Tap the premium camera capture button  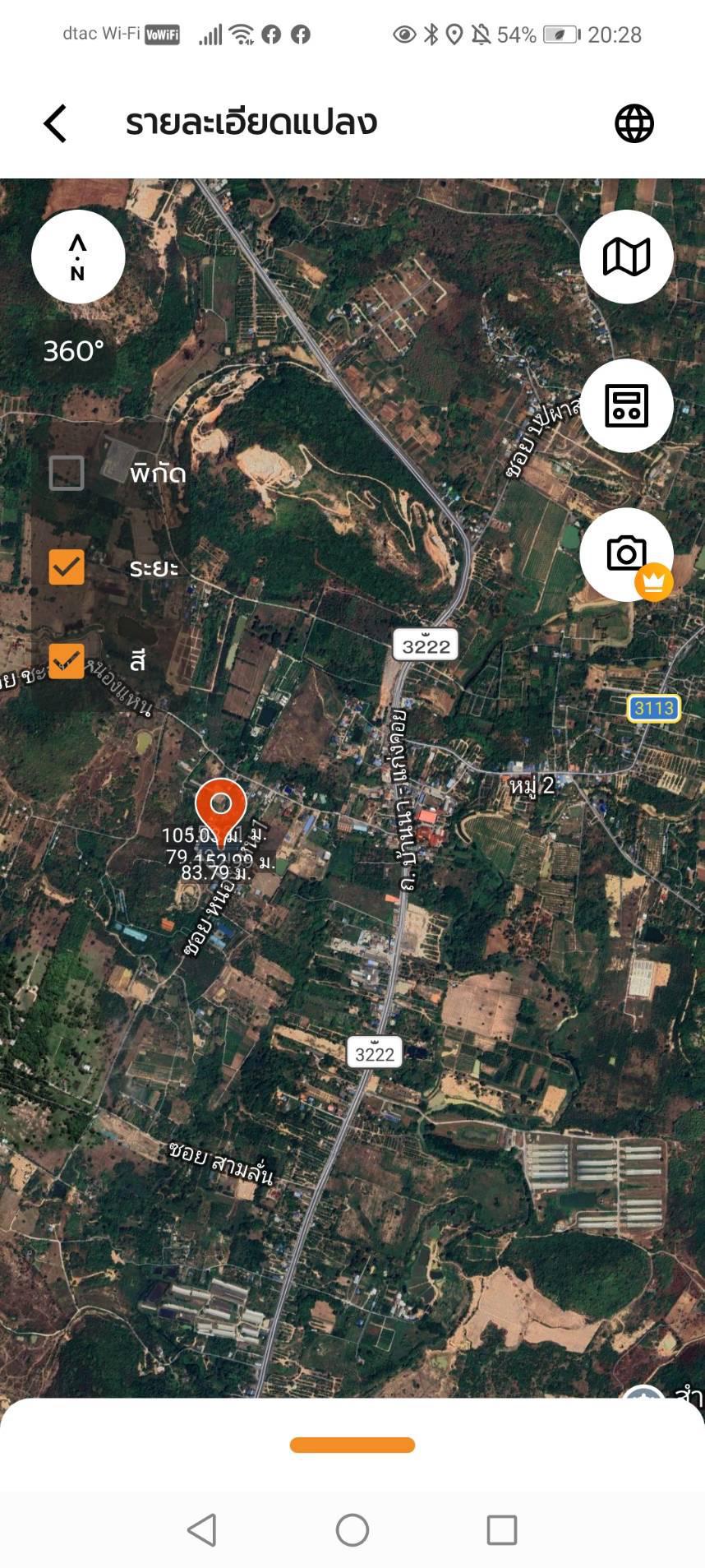626,553
